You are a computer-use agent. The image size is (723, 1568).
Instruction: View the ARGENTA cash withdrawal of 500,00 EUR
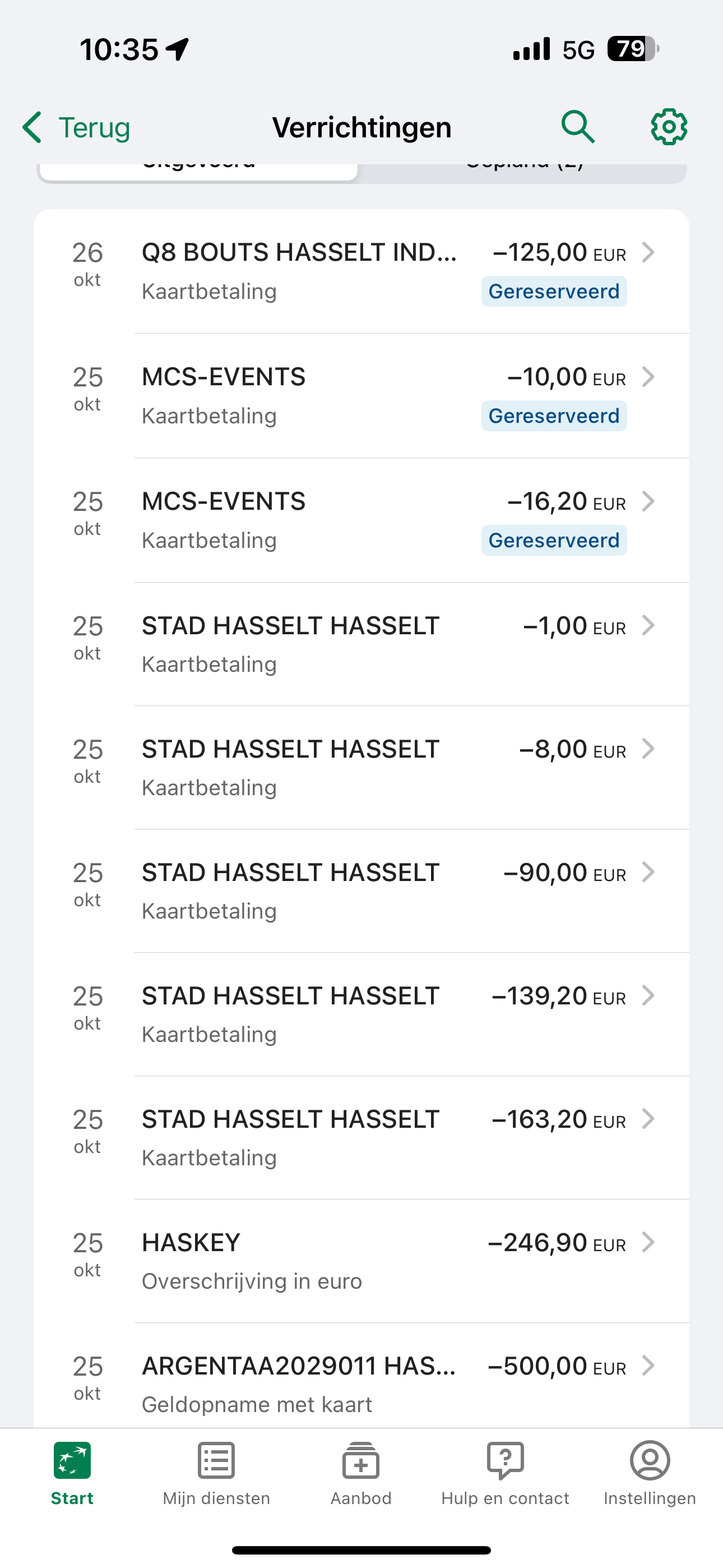[361, 1384]
